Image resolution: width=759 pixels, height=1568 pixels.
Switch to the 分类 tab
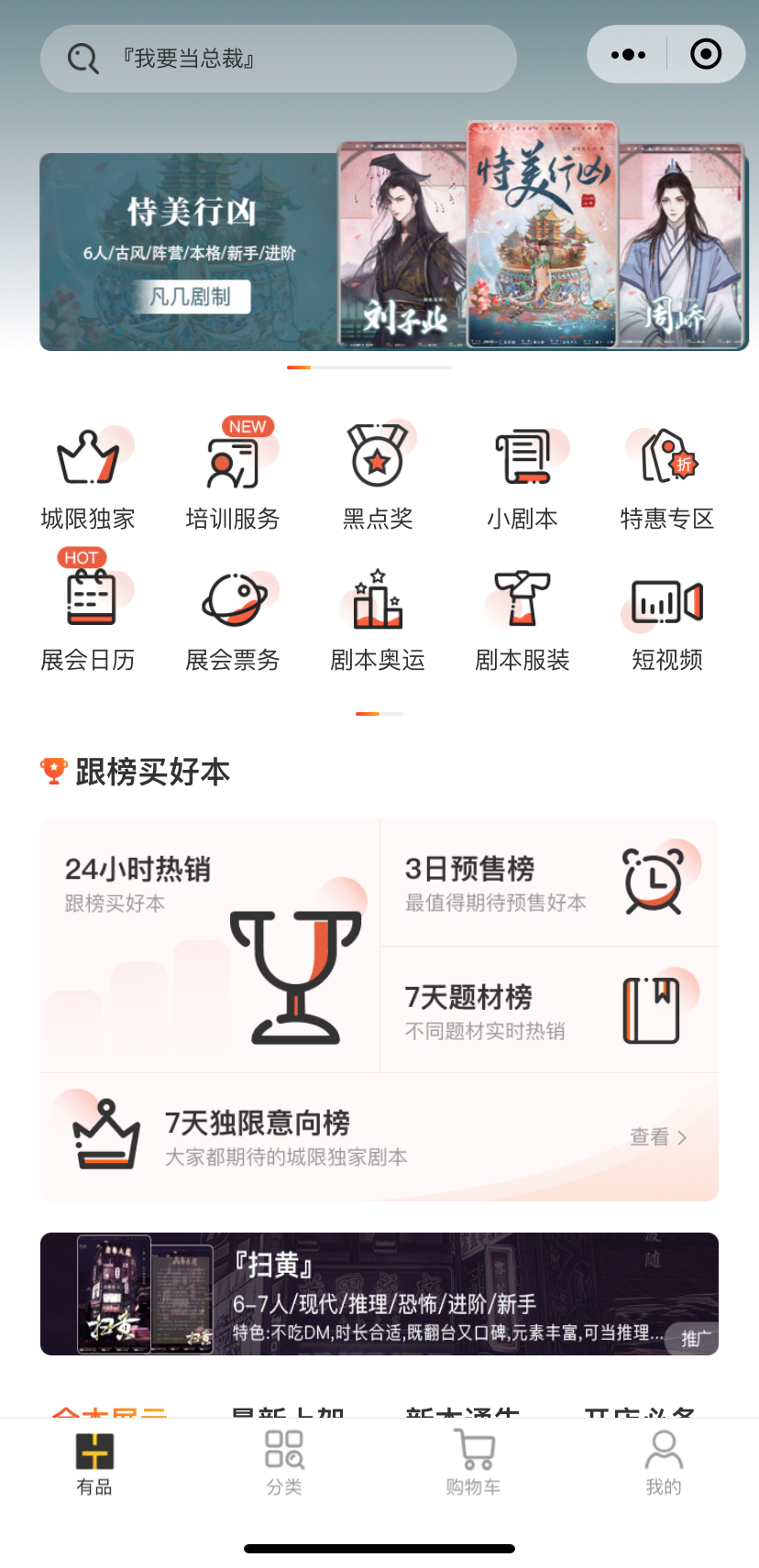[284, 1462]
